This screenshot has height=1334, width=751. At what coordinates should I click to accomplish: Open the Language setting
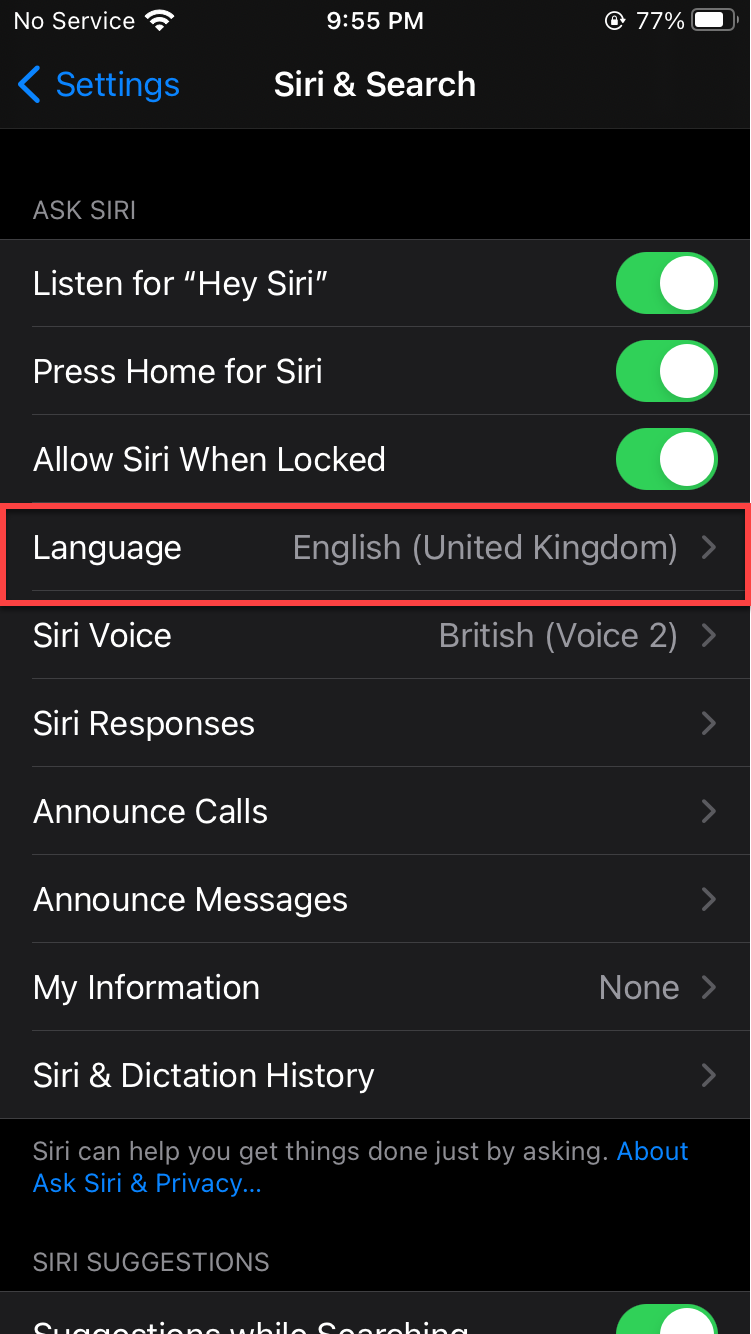pyautogui.click(x=375, y=548)
